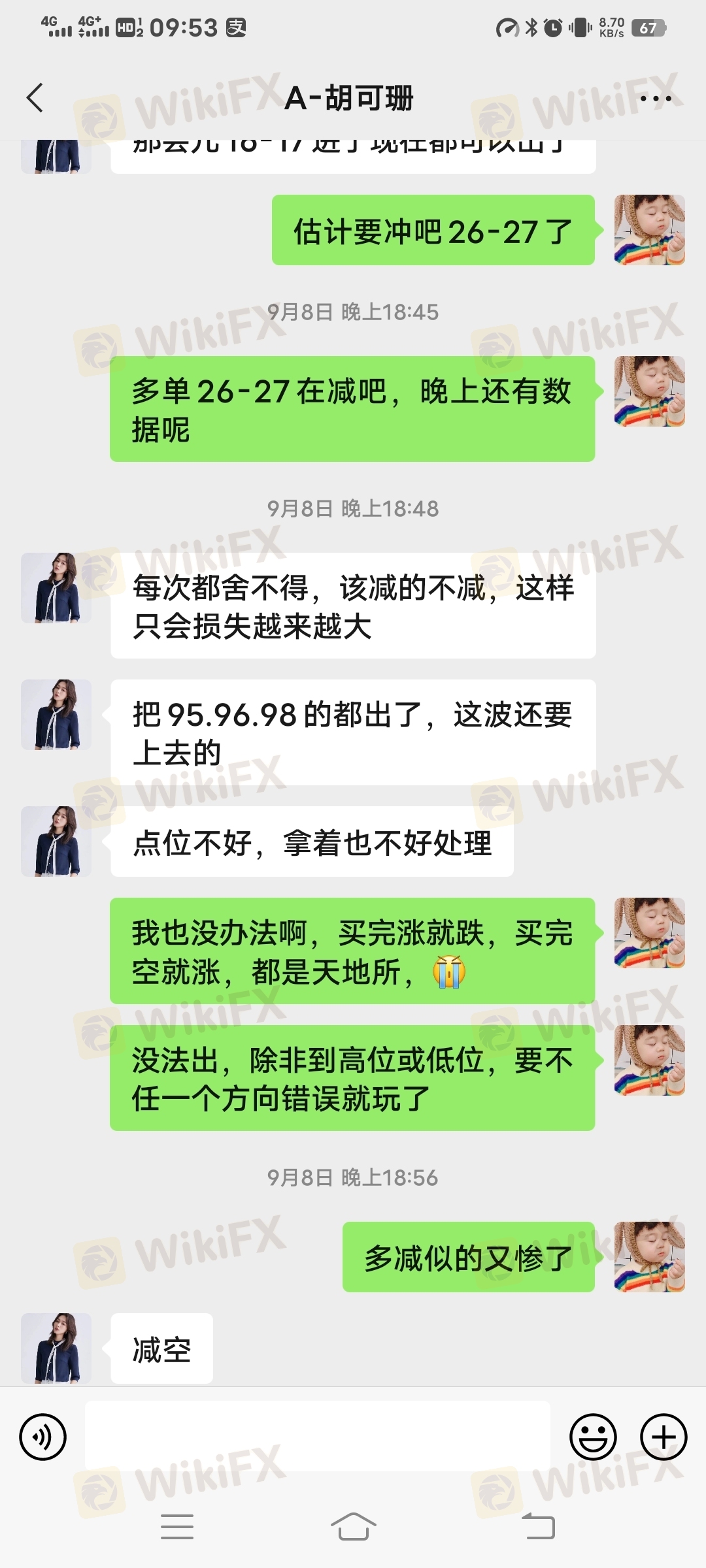706x1568 pixels.
Task: Tap the system home button
Action: 353,1527
